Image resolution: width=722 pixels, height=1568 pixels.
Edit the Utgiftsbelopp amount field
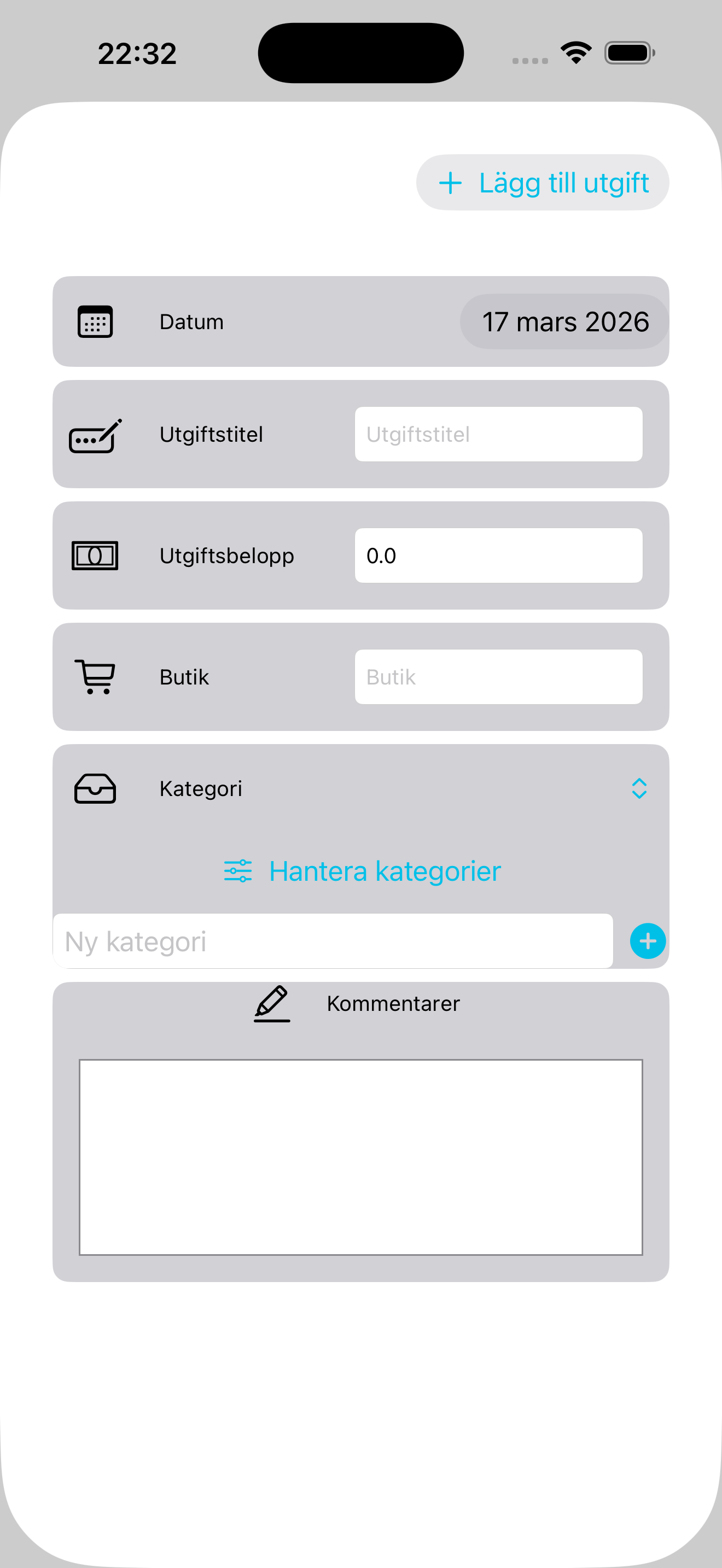point(498,555)
